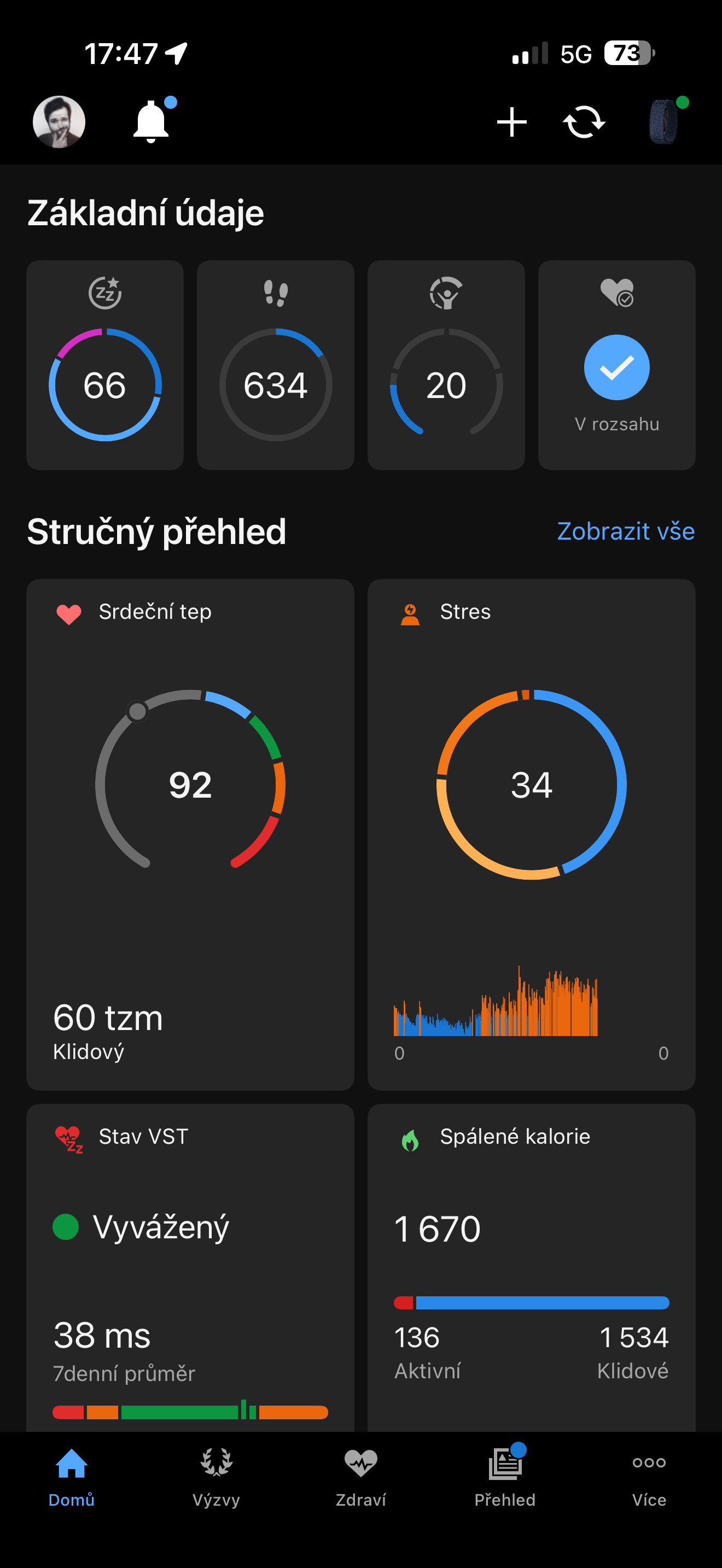Tap the Zobrazit vše link

pyautogui.click(x=626, y=531)
